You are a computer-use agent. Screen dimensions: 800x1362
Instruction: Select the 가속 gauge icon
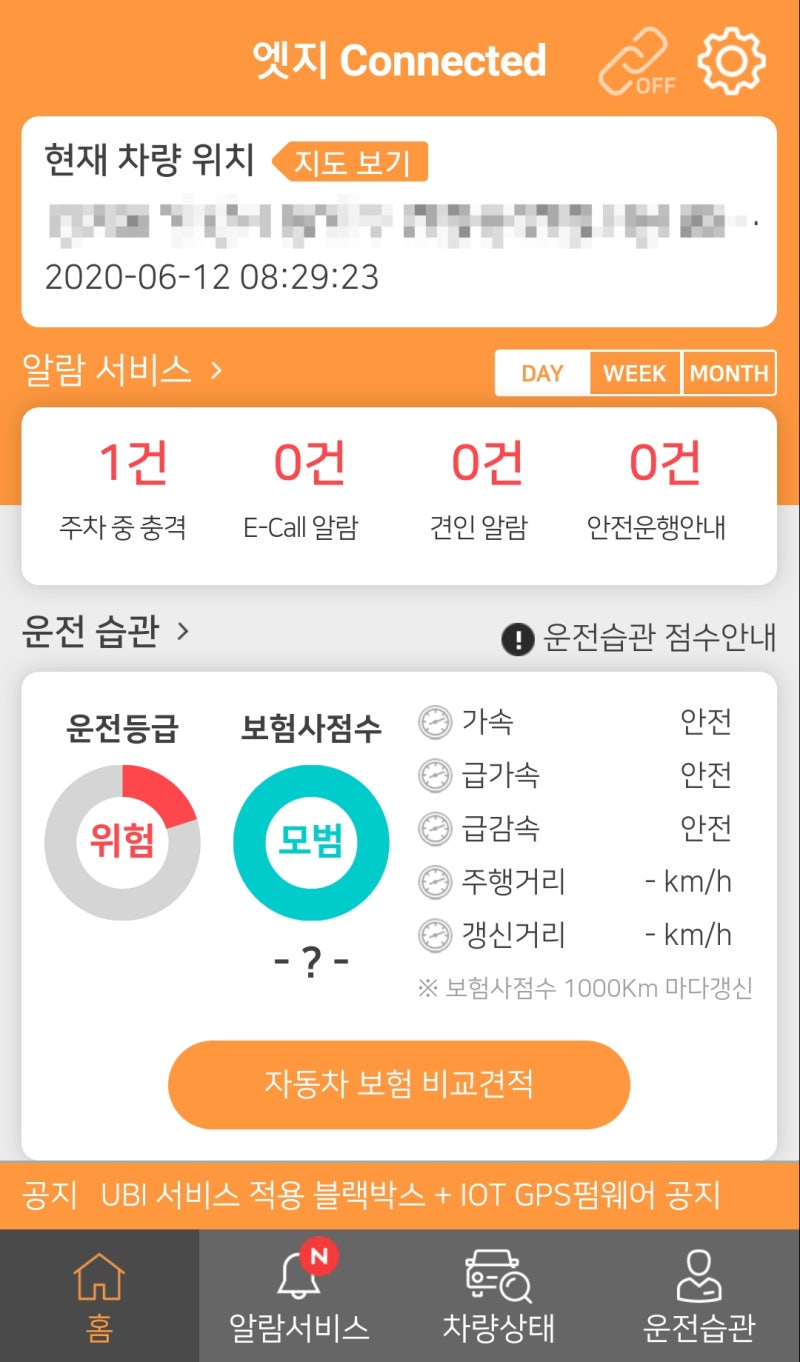(x=434, y=720)
